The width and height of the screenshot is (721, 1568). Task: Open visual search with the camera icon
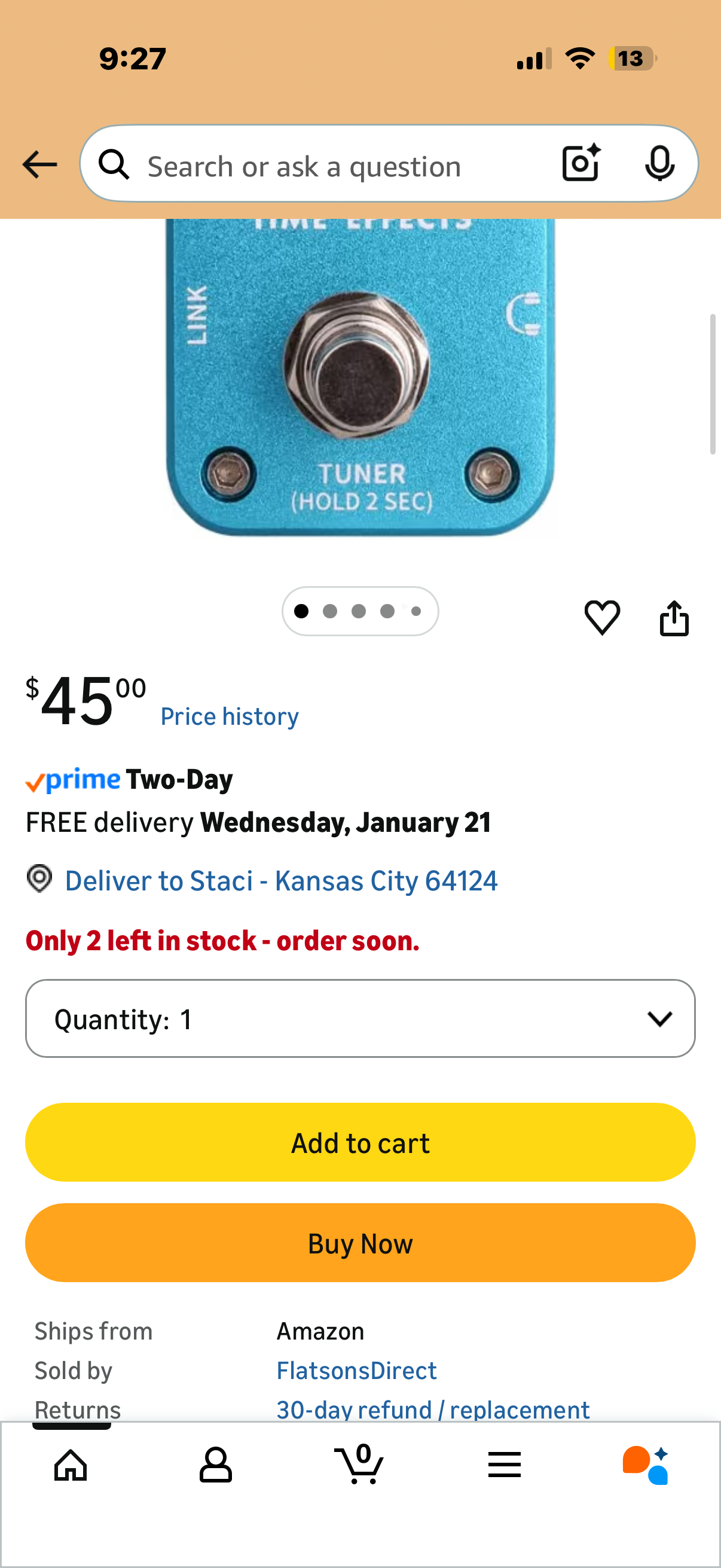(x=580, y=163)
